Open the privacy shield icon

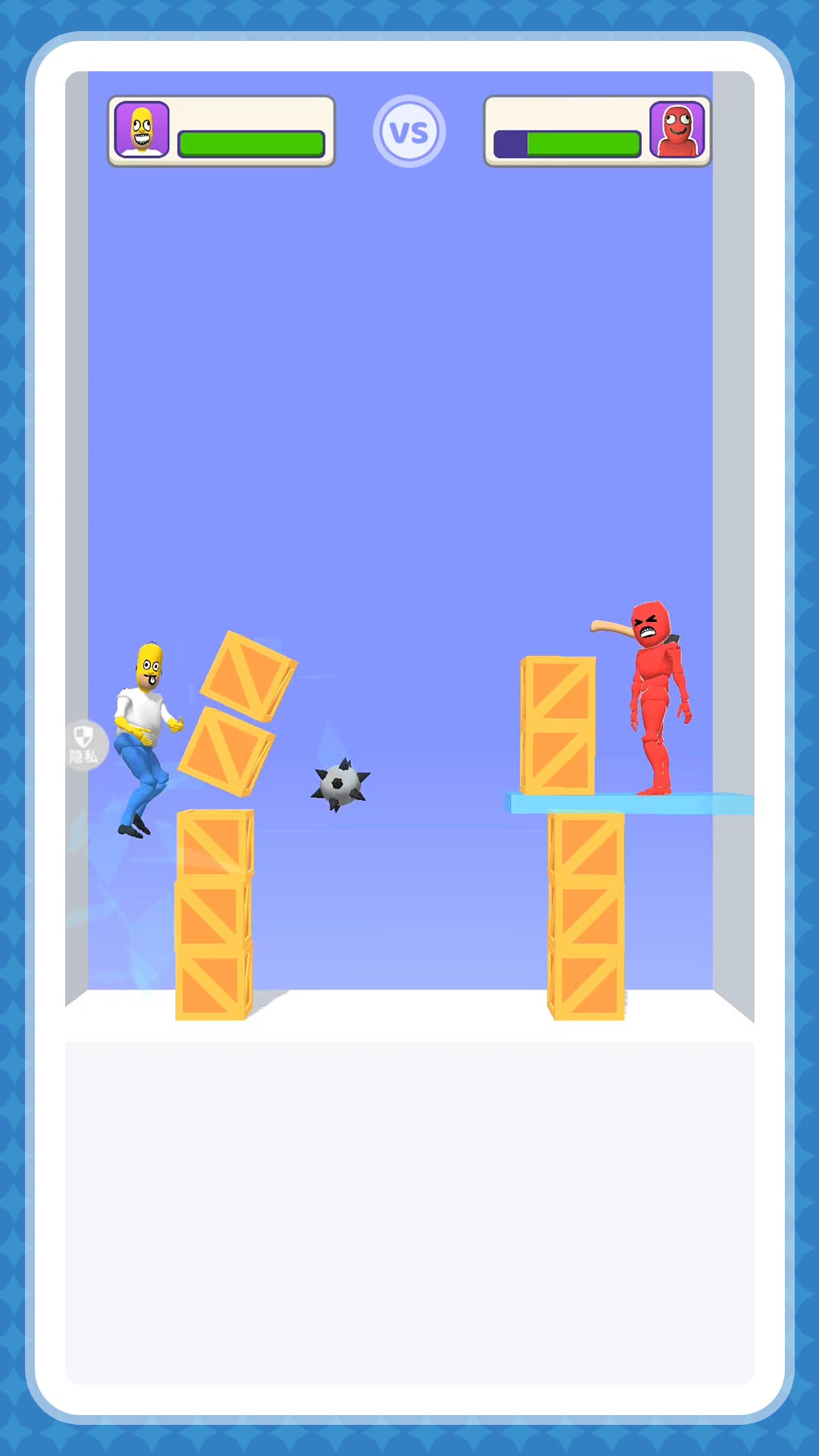[x=83, y=744]
